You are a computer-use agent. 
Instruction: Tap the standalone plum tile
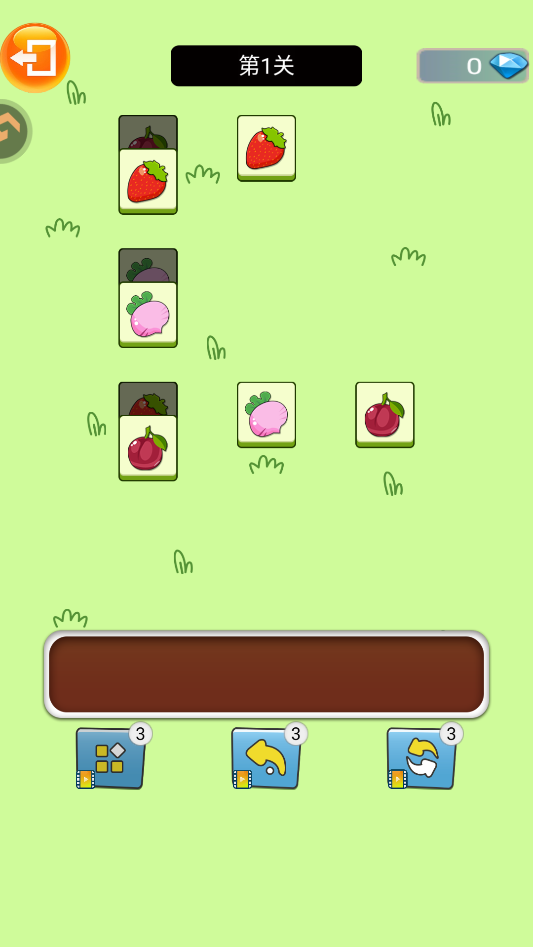pyautogui.click(x=385, y=415)
